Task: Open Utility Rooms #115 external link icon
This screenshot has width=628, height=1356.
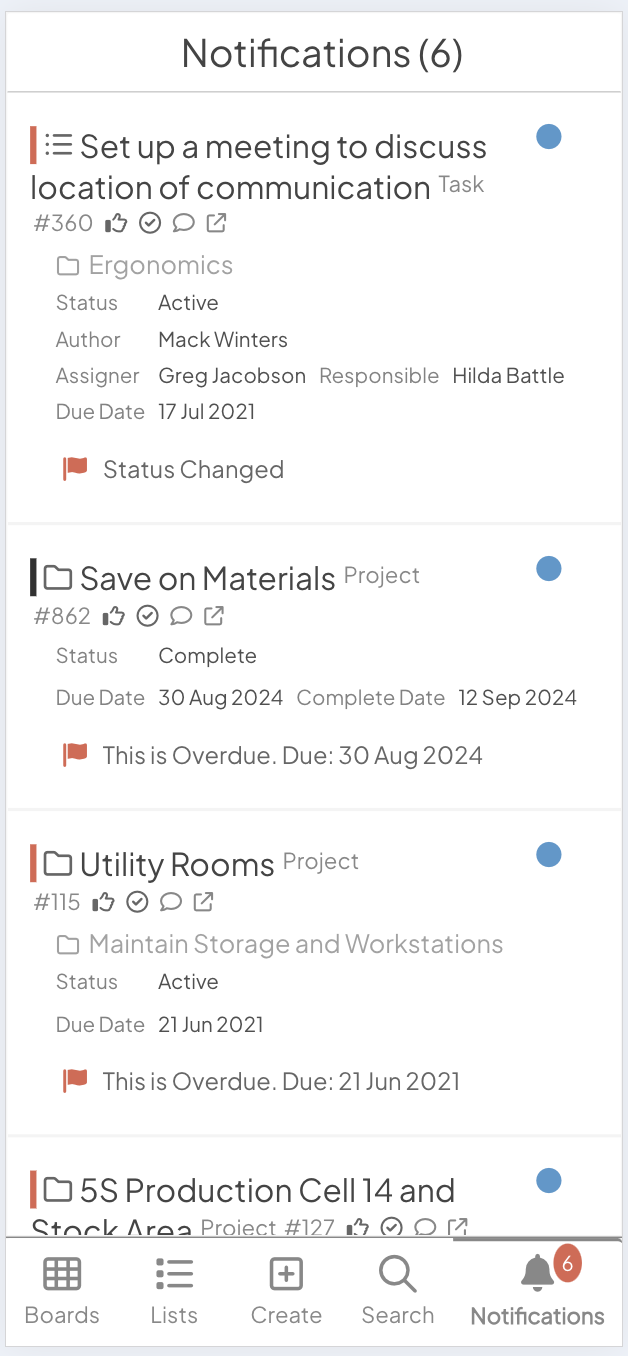Action: click(x=203, y=902)
